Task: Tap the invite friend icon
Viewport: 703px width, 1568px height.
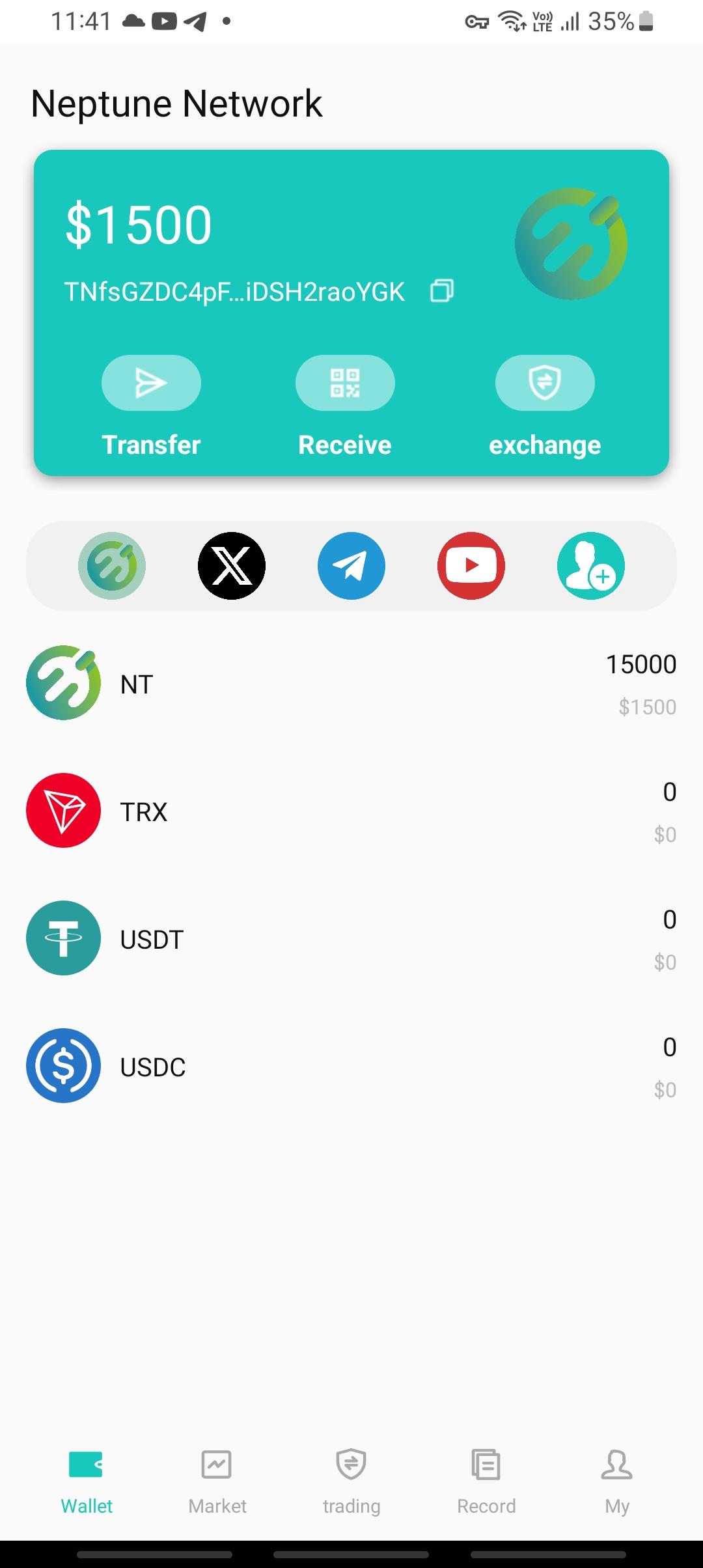Action: 591,566
